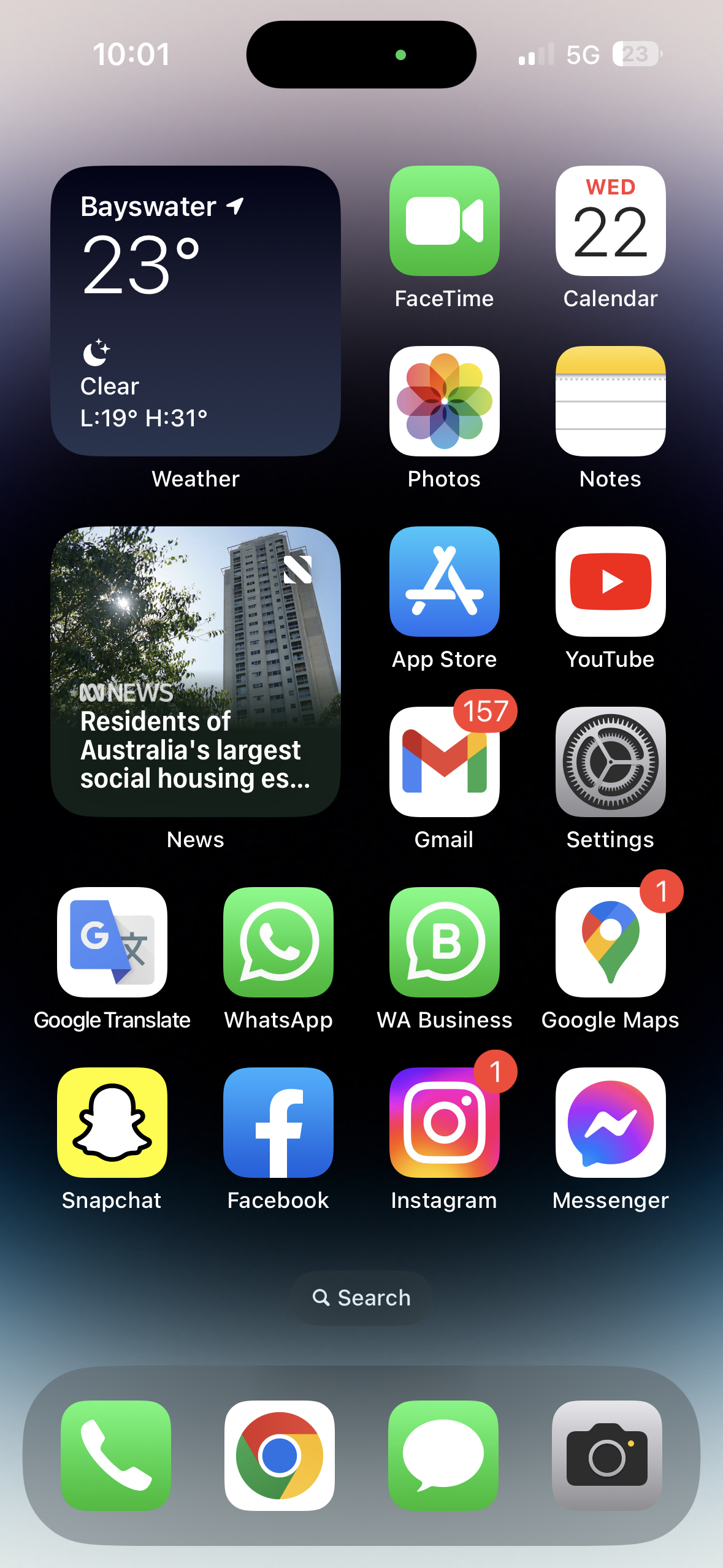This screenshot has height=1568, width=723.
Task: Open the Messenger app
Action: click(610, 1123)
